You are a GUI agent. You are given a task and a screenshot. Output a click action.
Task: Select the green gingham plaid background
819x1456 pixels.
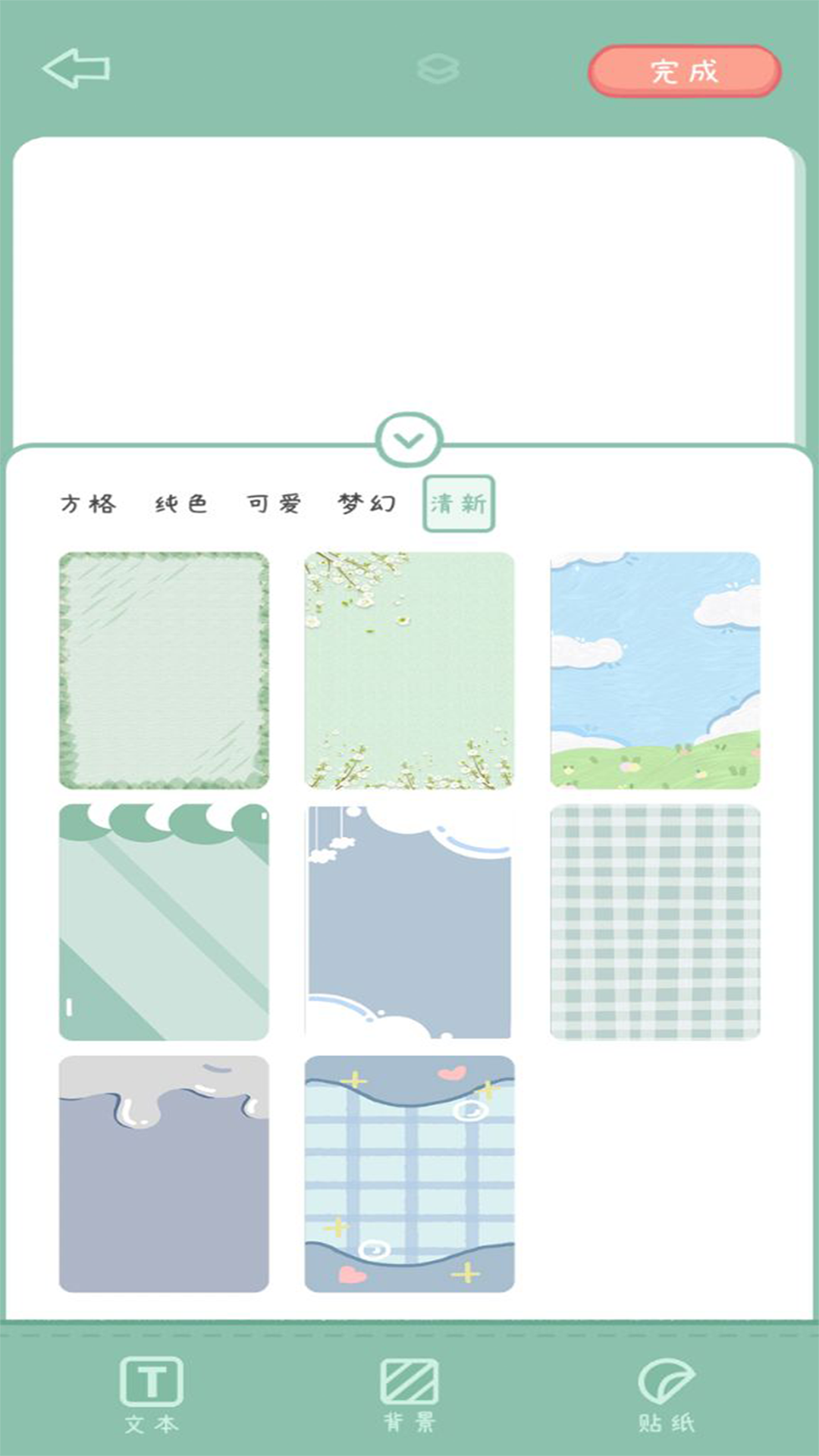tap(655, 922)
